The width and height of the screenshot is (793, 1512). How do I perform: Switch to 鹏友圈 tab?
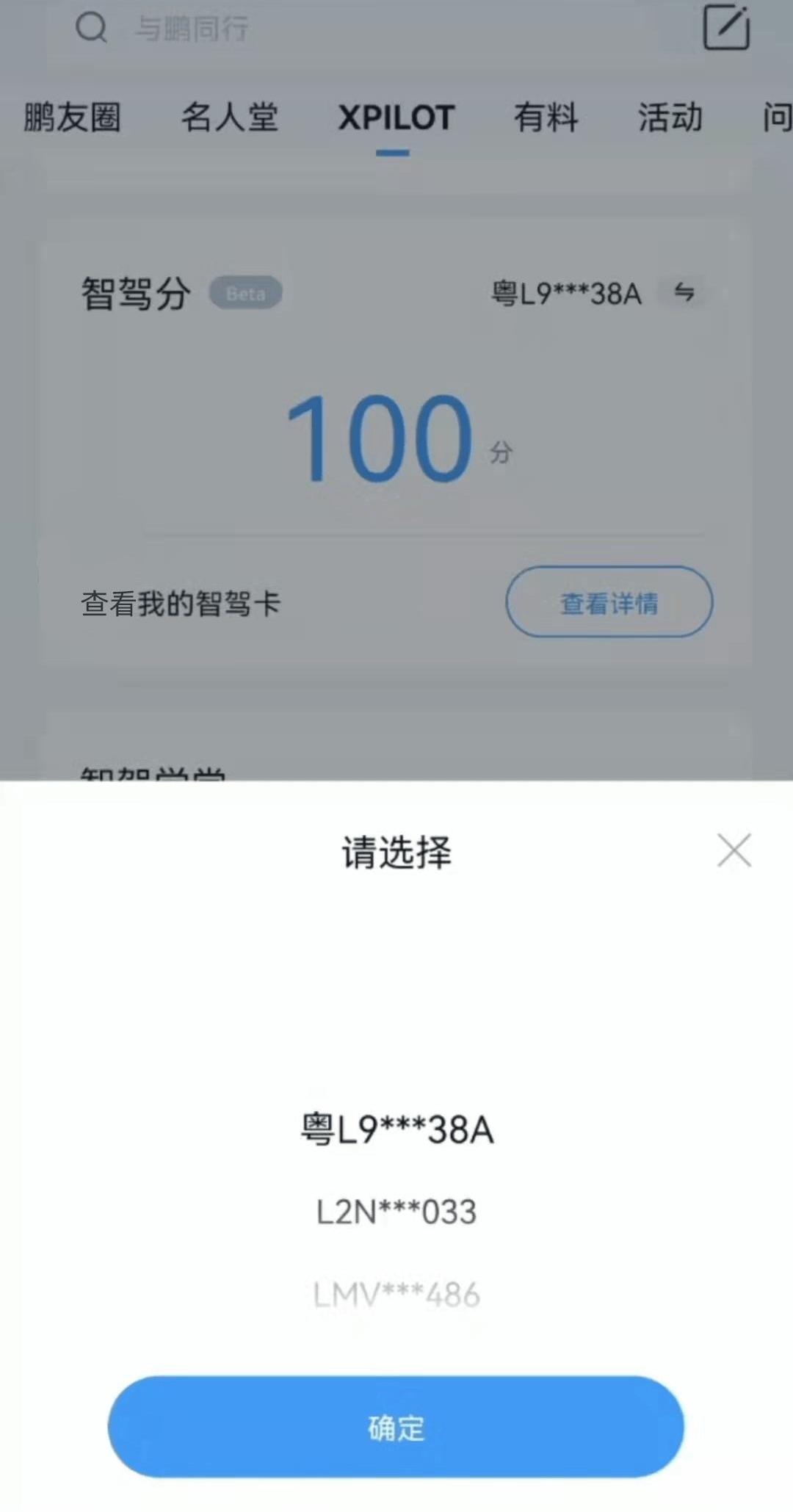pos(72,117)
